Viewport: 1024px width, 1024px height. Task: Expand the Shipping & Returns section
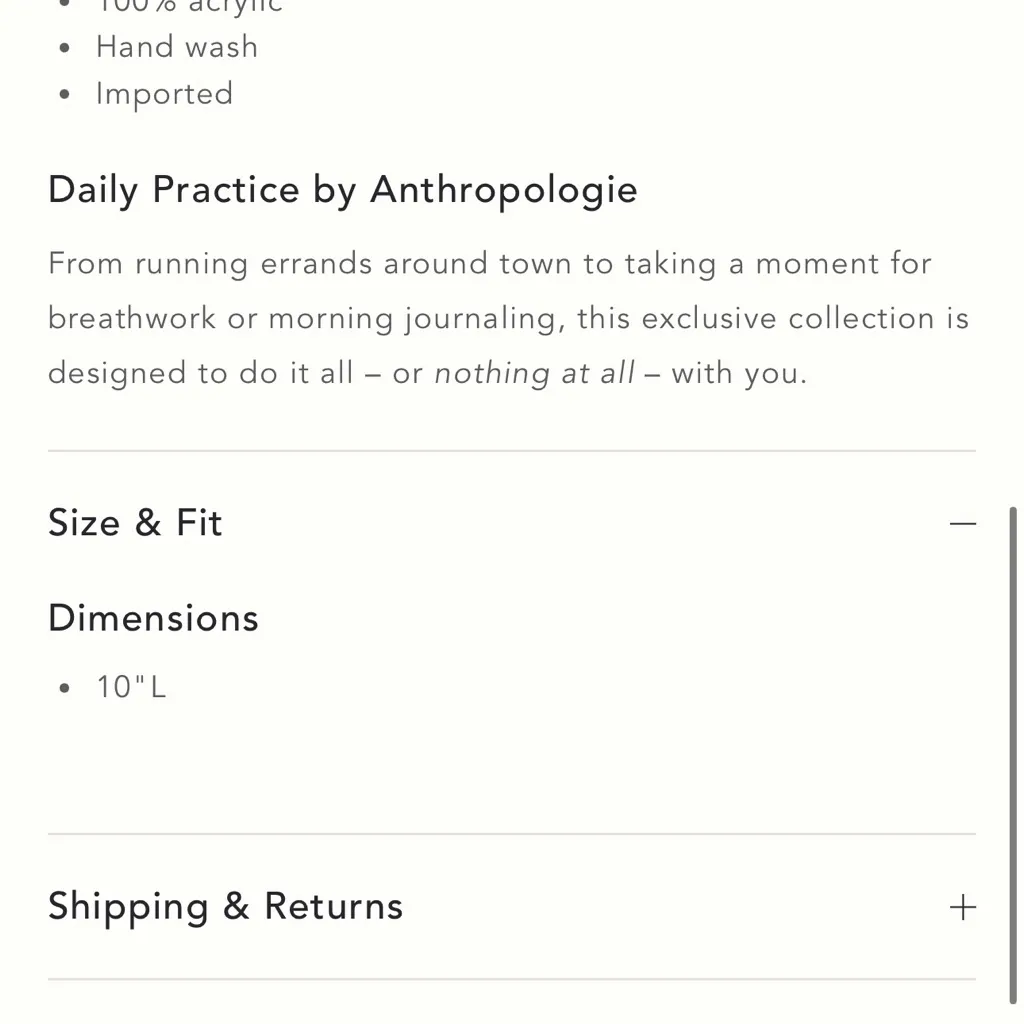tap(962, 907)
